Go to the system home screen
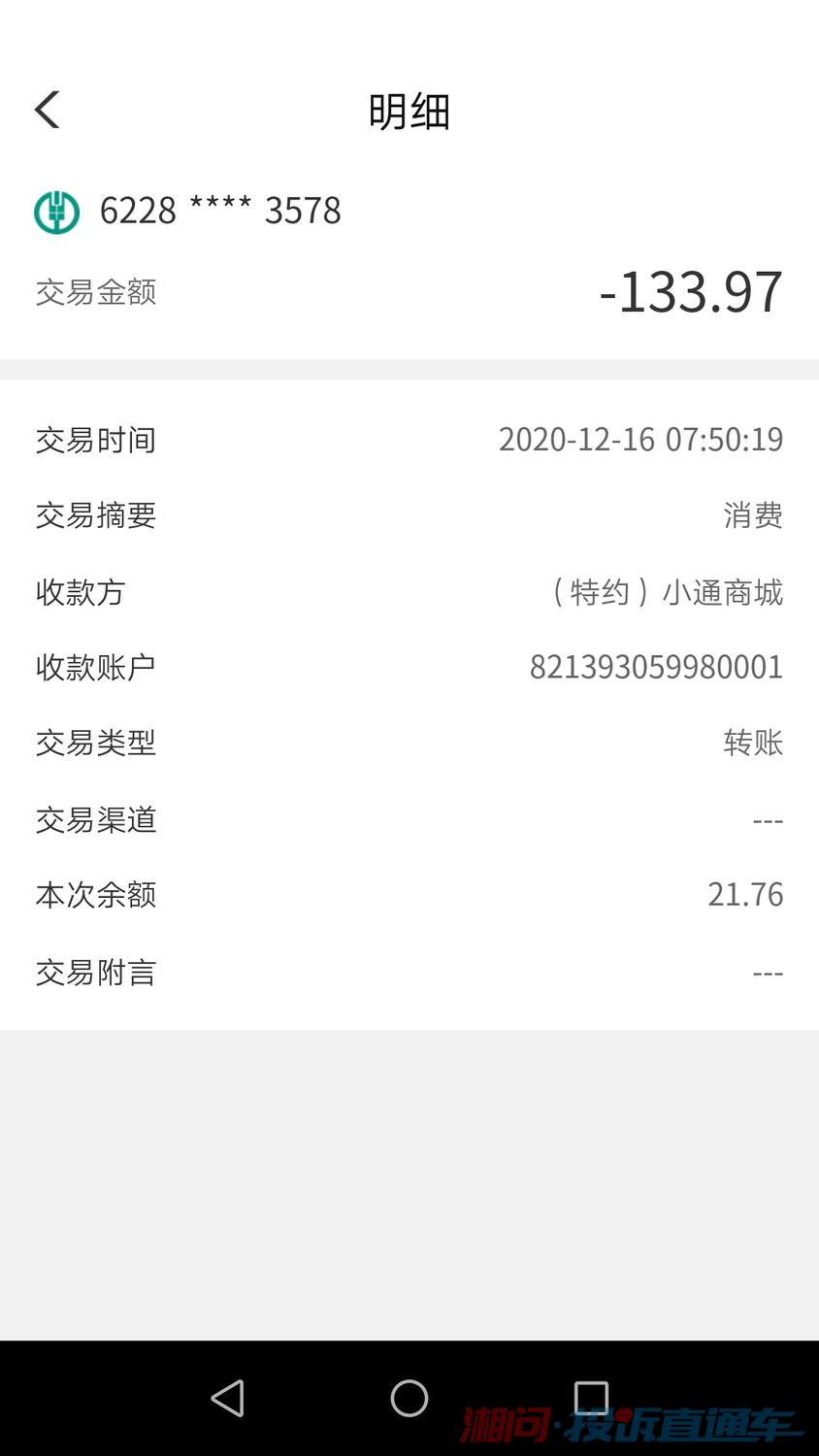Image resolution: width=819 pixels, height=1456 pixels. coord(409,1398)
